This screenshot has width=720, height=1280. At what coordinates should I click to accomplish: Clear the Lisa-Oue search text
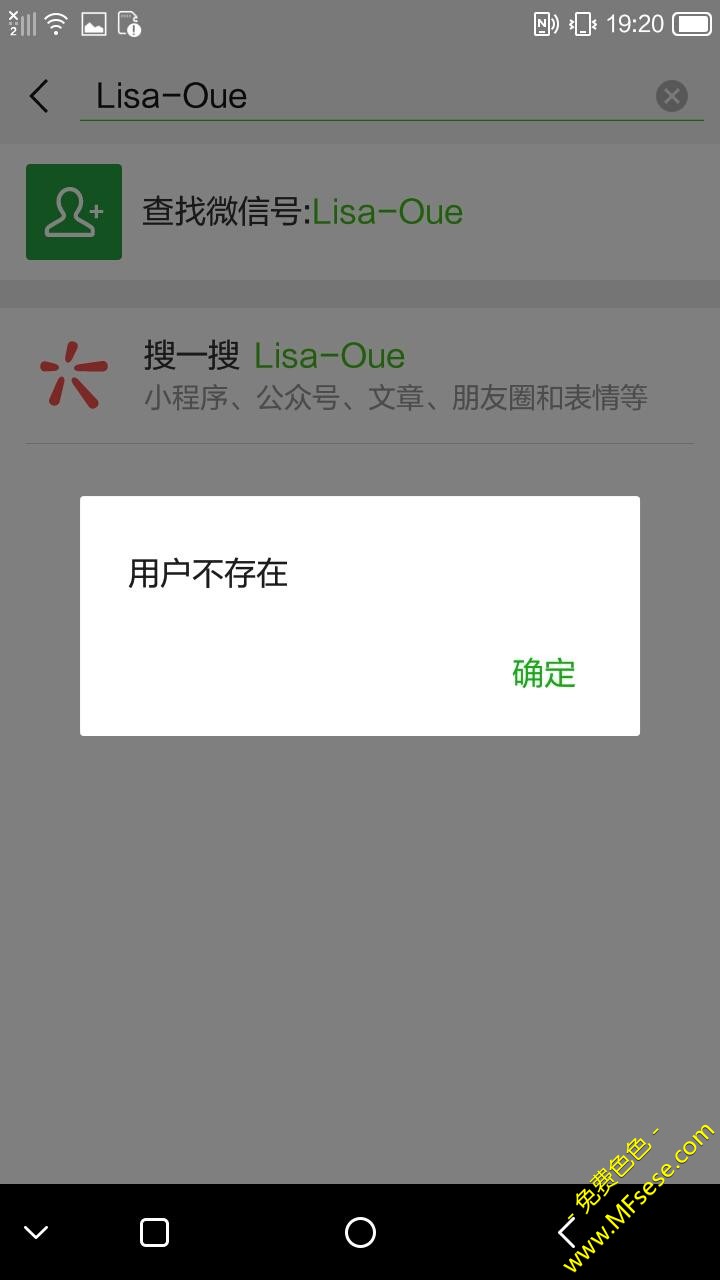click(671, 96)
